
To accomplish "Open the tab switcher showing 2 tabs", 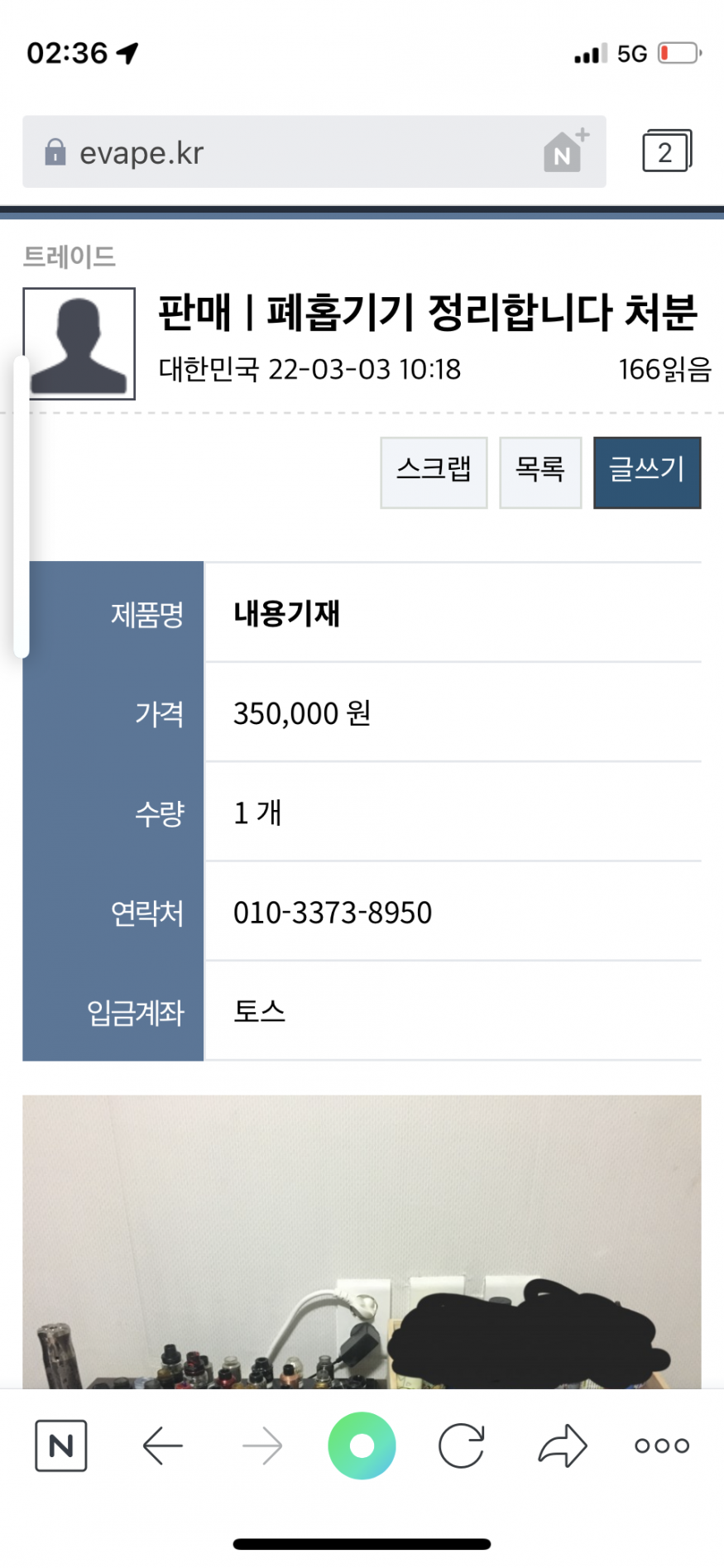I will point(666,152).
